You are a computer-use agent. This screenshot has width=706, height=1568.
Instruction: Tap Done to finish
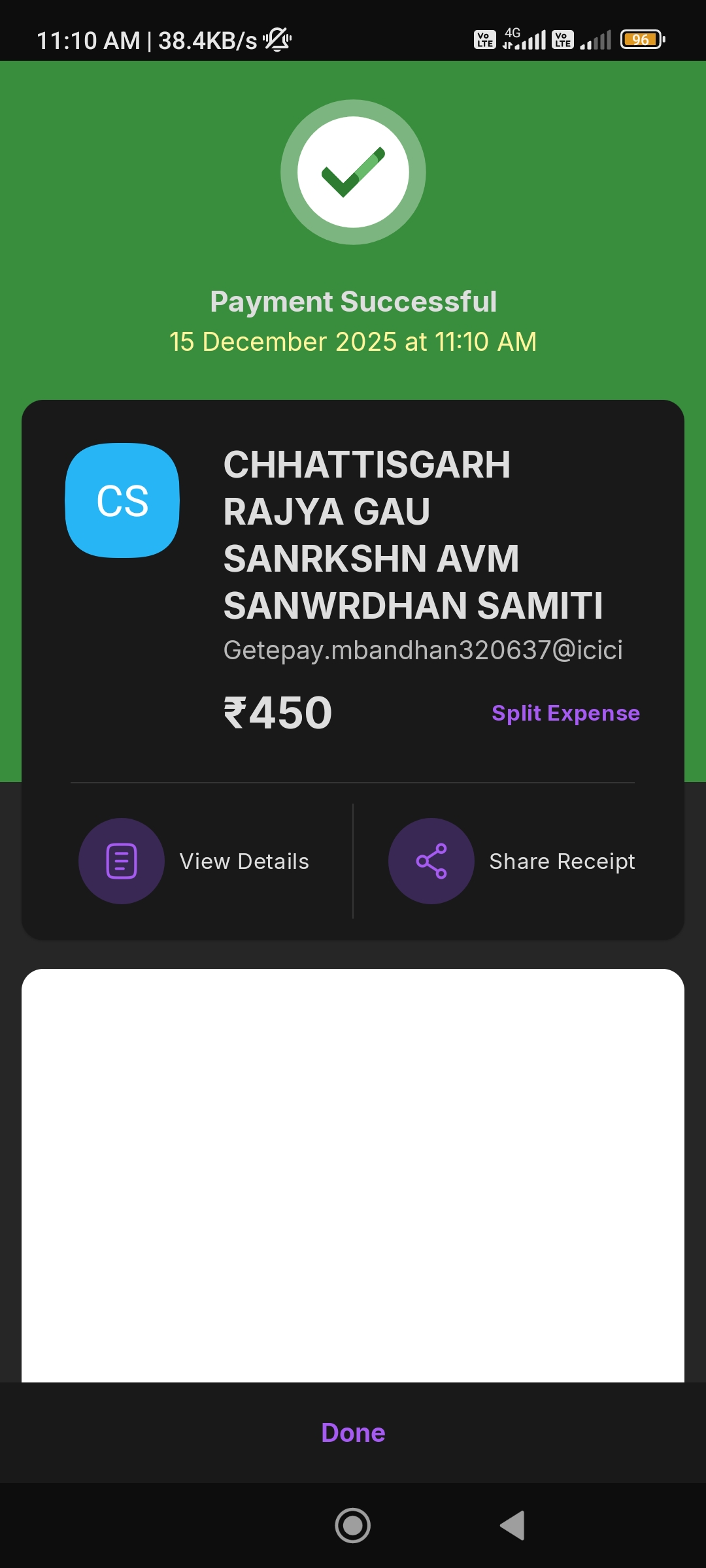coord(353,1432)
